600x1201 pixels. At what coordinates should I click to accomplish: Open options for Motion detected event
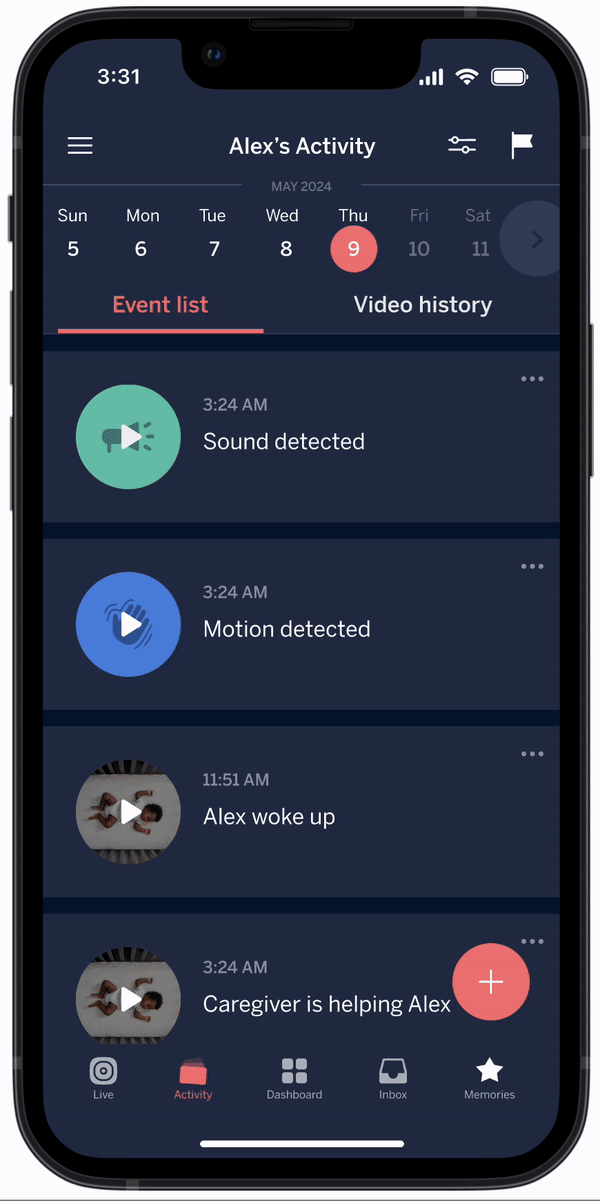tap(532, 567)
